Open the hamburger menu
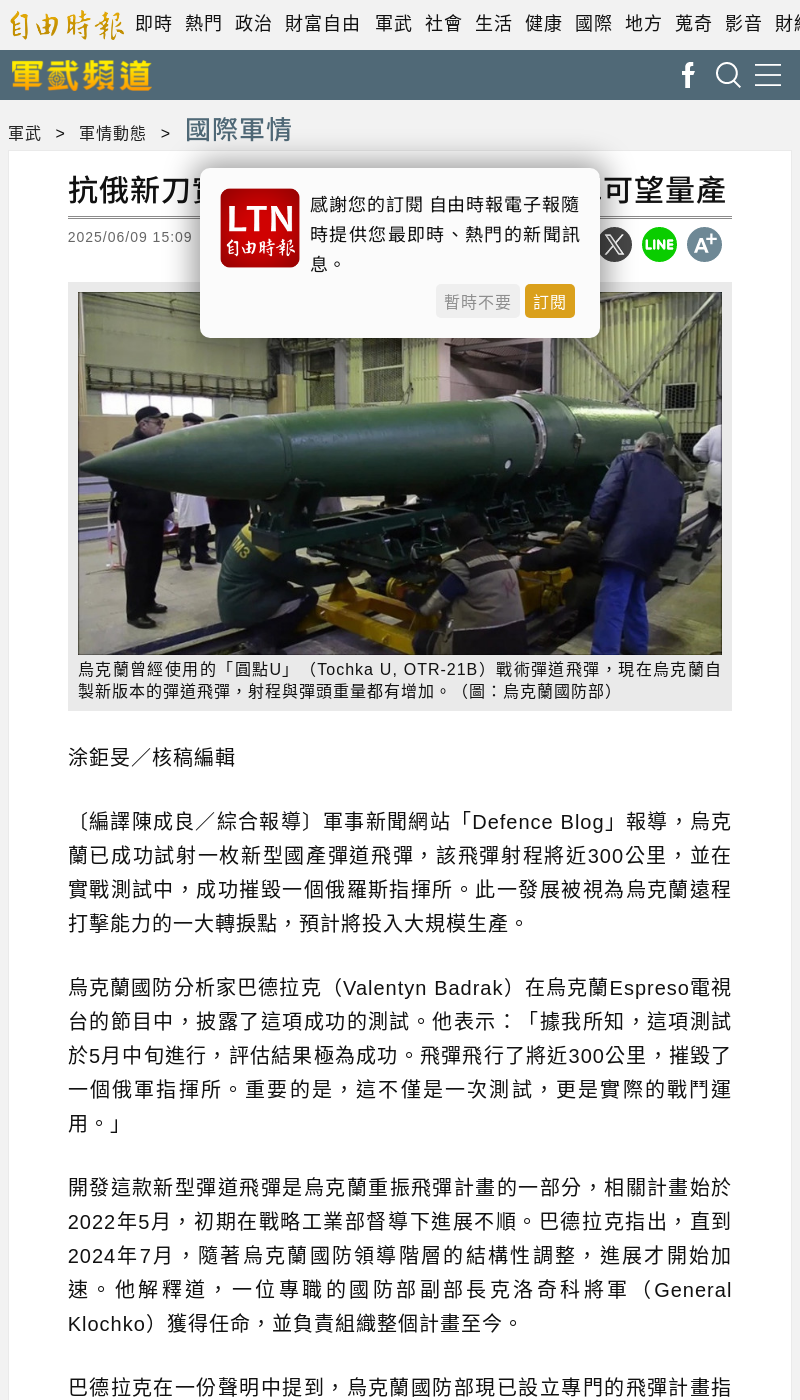The image size is (800, 1400). click(x=768, y=75)
